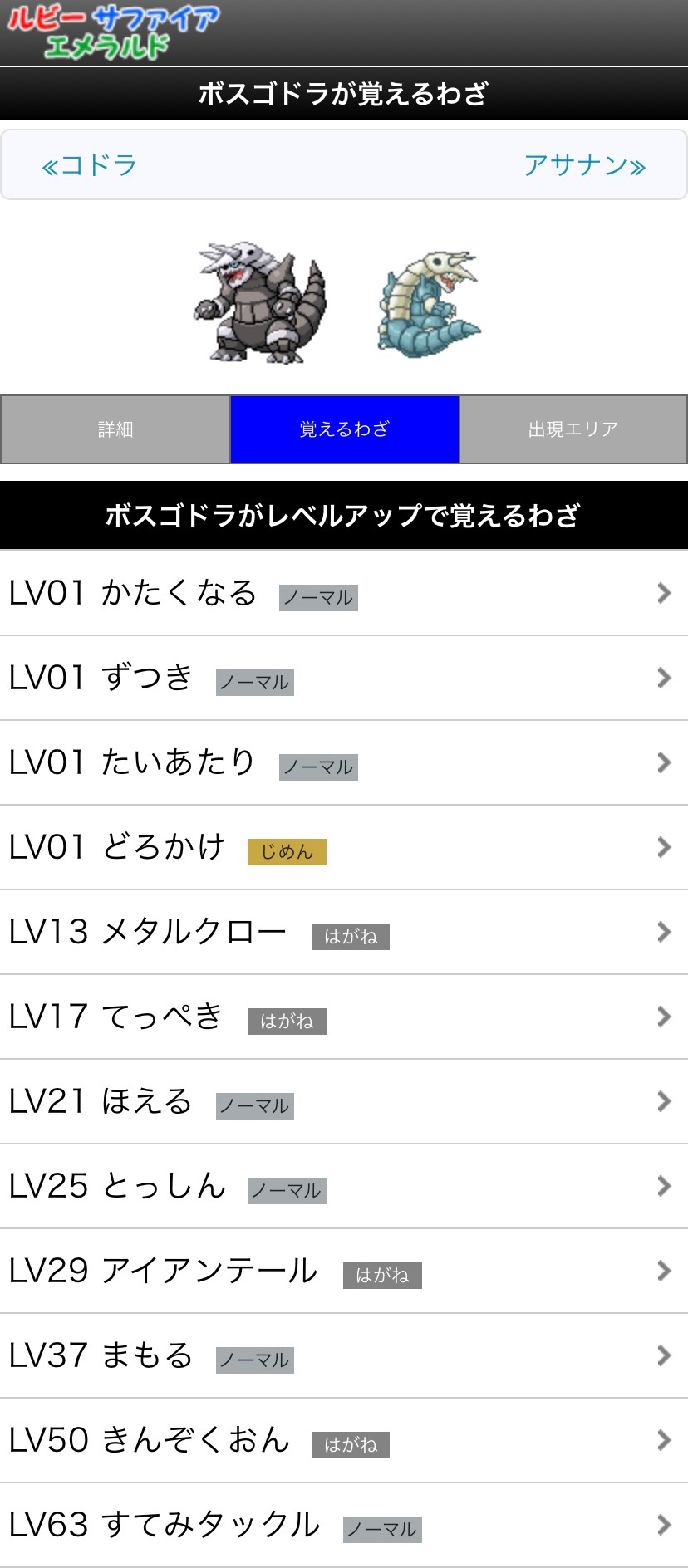The image size is (688, 1568).
Task: Open LV13 メタルクロー details
Action: tap(344, 932)
